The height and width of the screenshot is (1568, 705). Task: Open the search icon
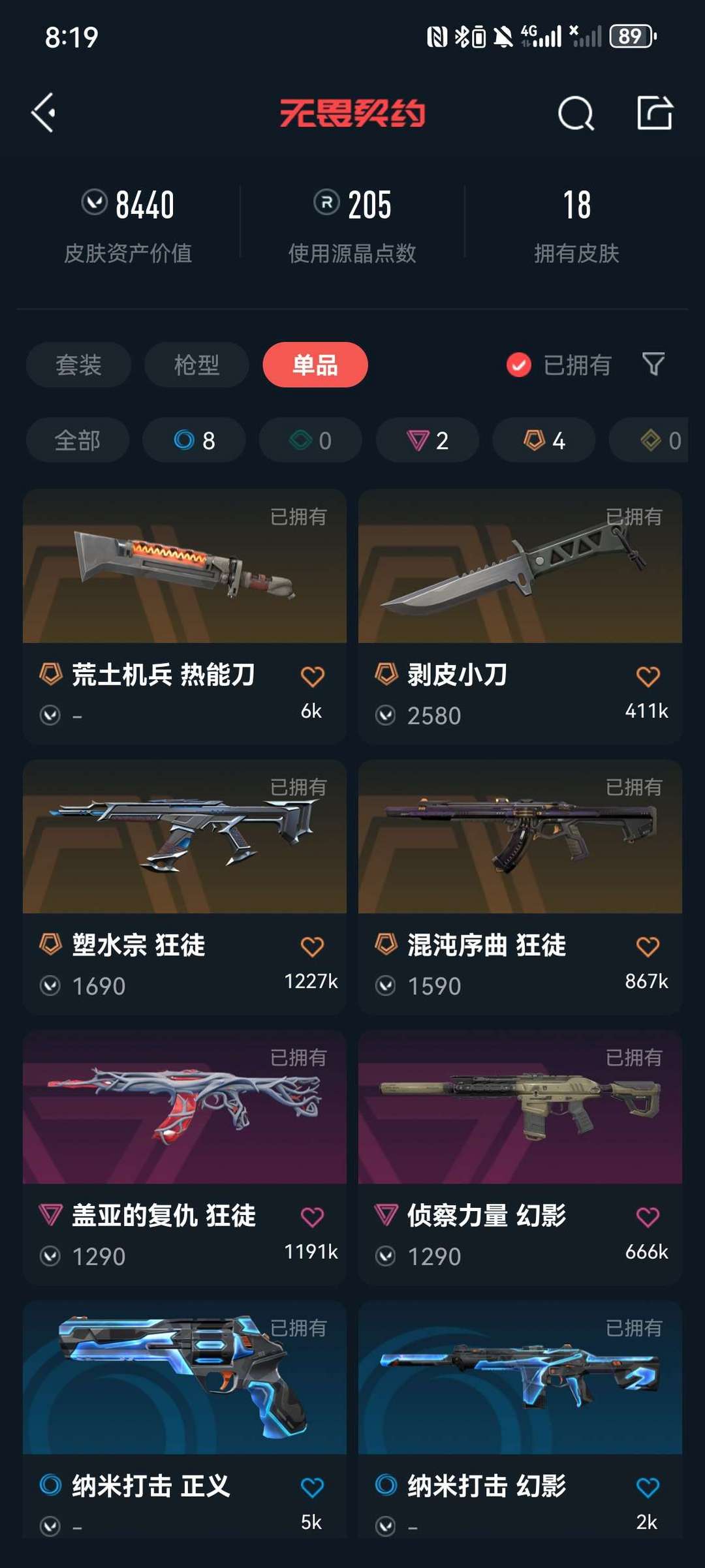point(576,114)
